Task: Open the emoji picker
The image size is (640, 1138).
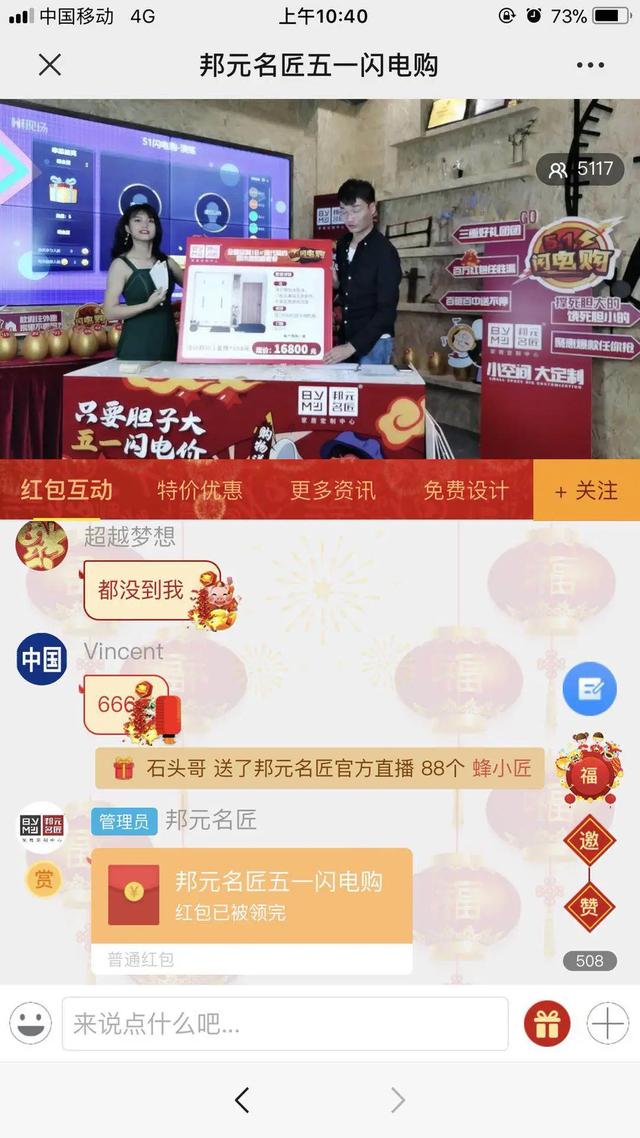Action: click(x=31, y=1024)
